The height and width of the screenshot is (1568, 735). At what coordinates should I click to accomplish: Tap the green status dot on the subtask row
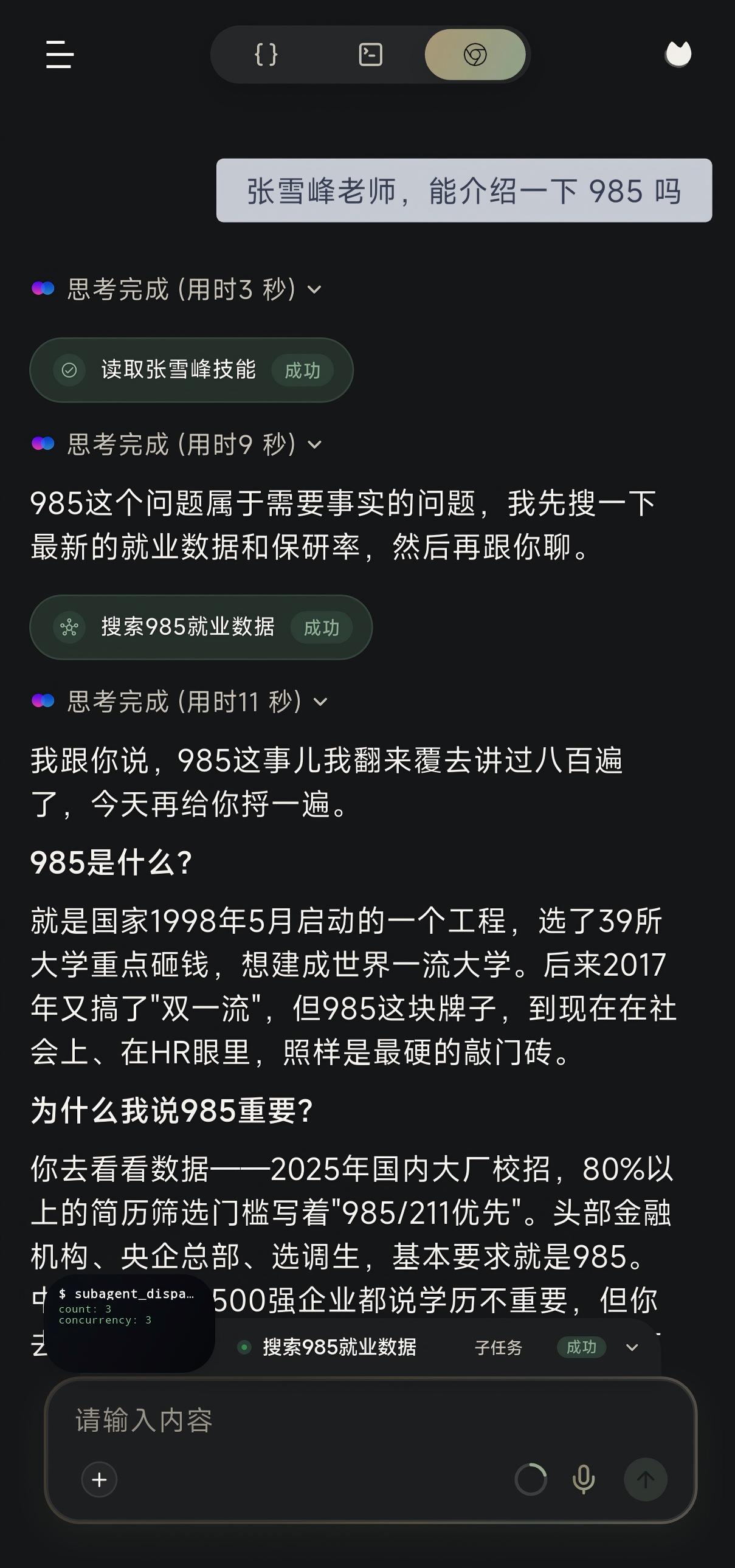[243, 1349]
